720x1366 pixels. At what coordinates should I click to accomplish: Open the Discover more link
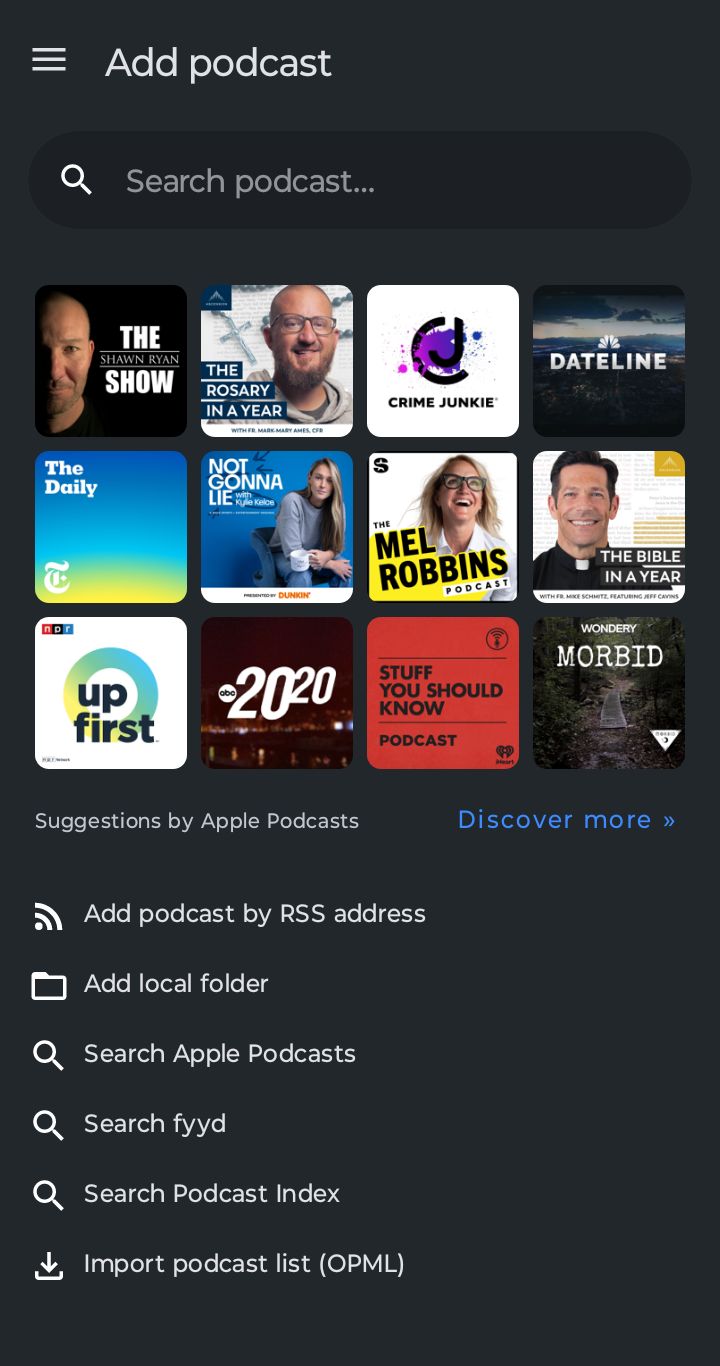click(x=566, y=820)
